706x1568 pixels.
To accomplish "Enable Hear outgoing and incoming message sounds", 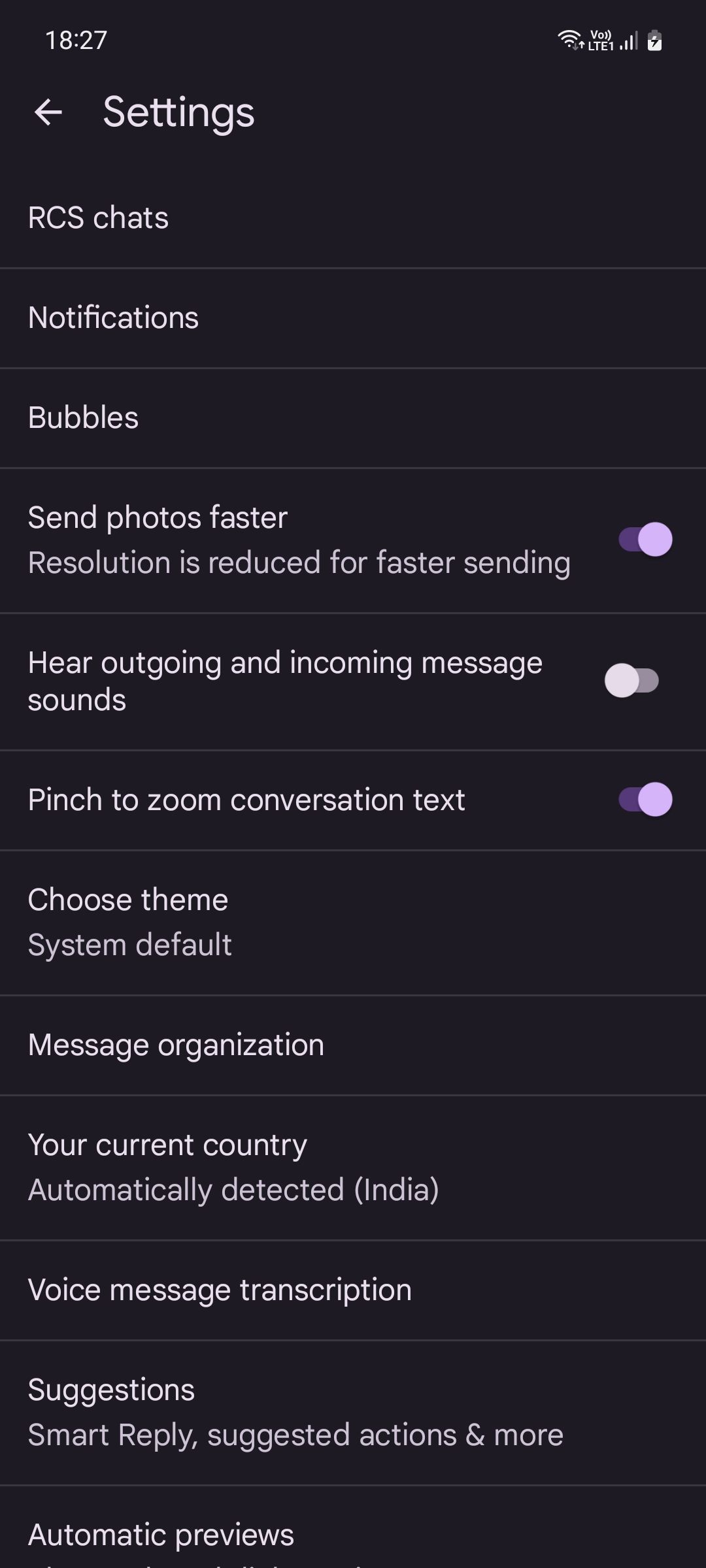I will (631, 680).
